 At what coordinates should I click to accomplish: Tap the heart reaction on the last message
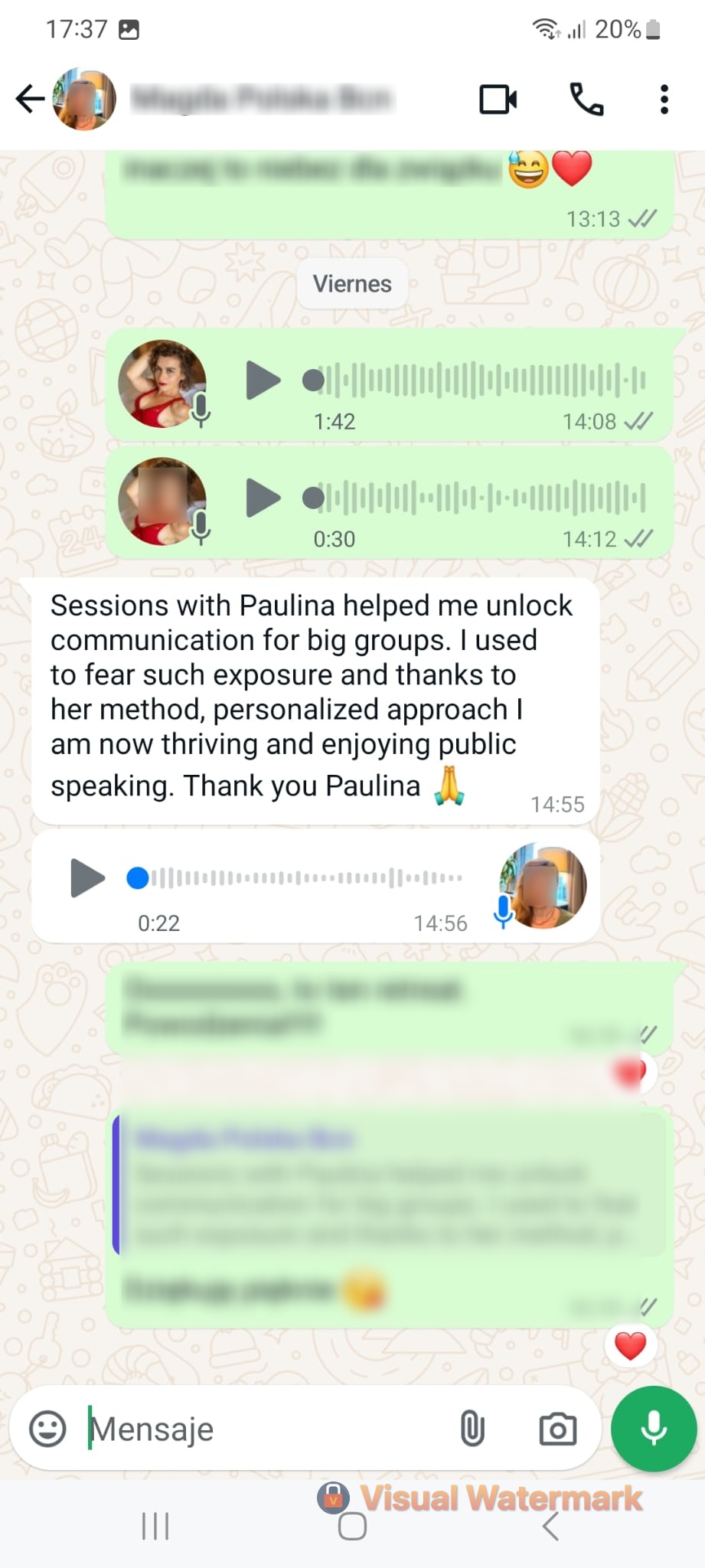pyautogui.click(x=631, y=1345)
